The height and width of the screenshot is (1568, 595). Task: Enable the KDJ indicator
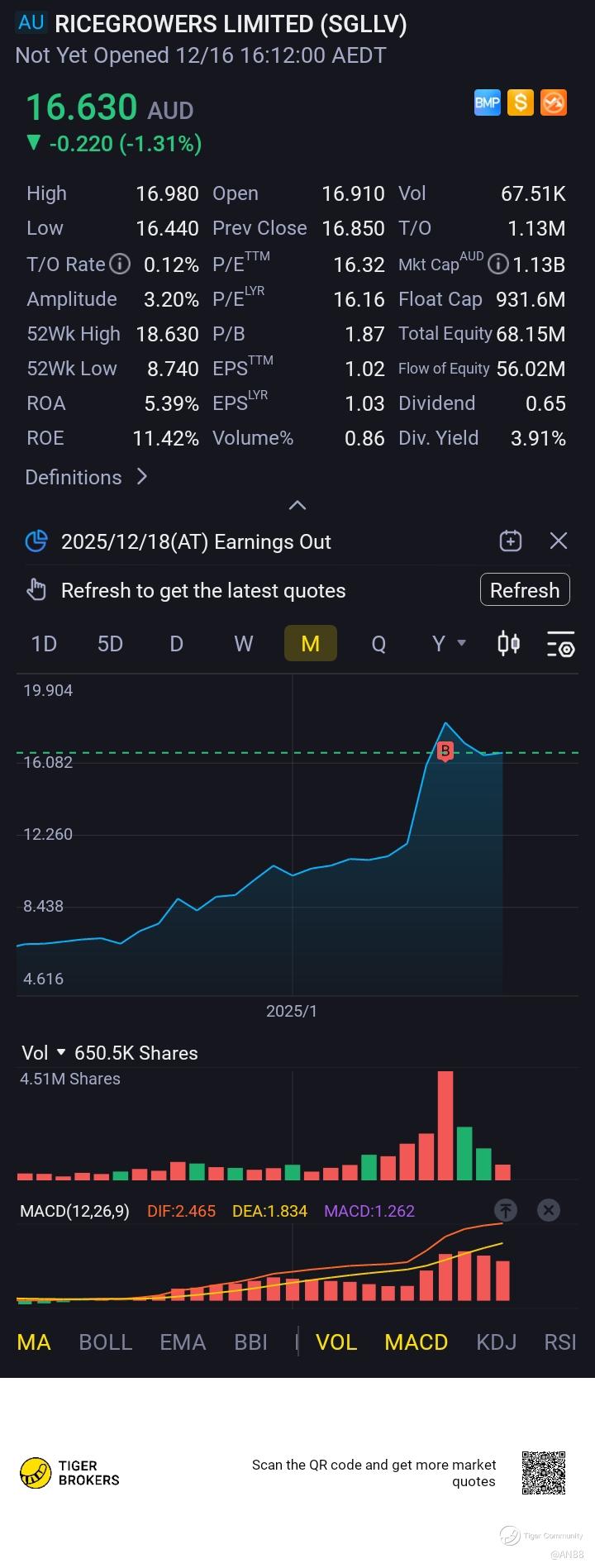(x=496, y=1342)
